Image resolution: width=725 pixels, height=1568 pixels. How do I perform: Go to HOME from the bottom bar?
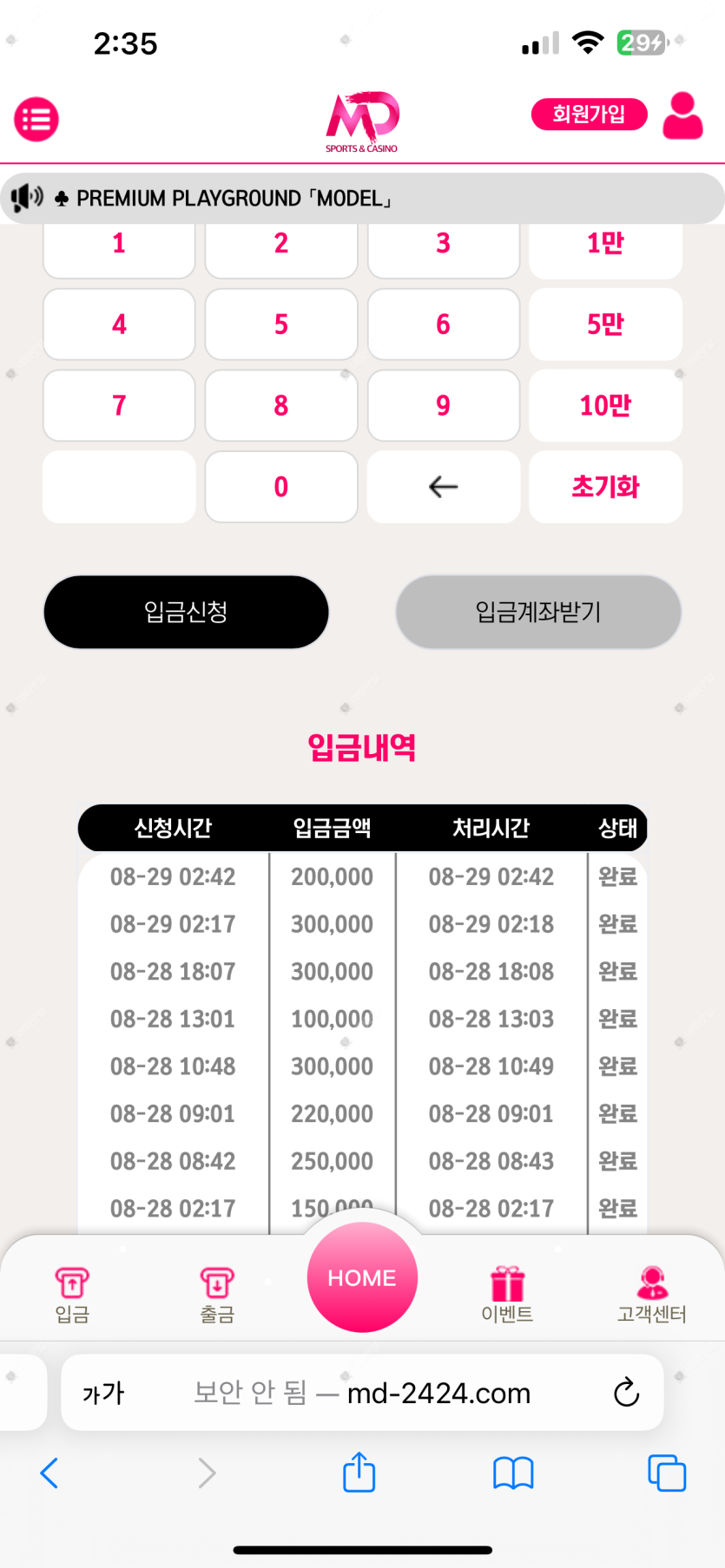click(362, 1277)
